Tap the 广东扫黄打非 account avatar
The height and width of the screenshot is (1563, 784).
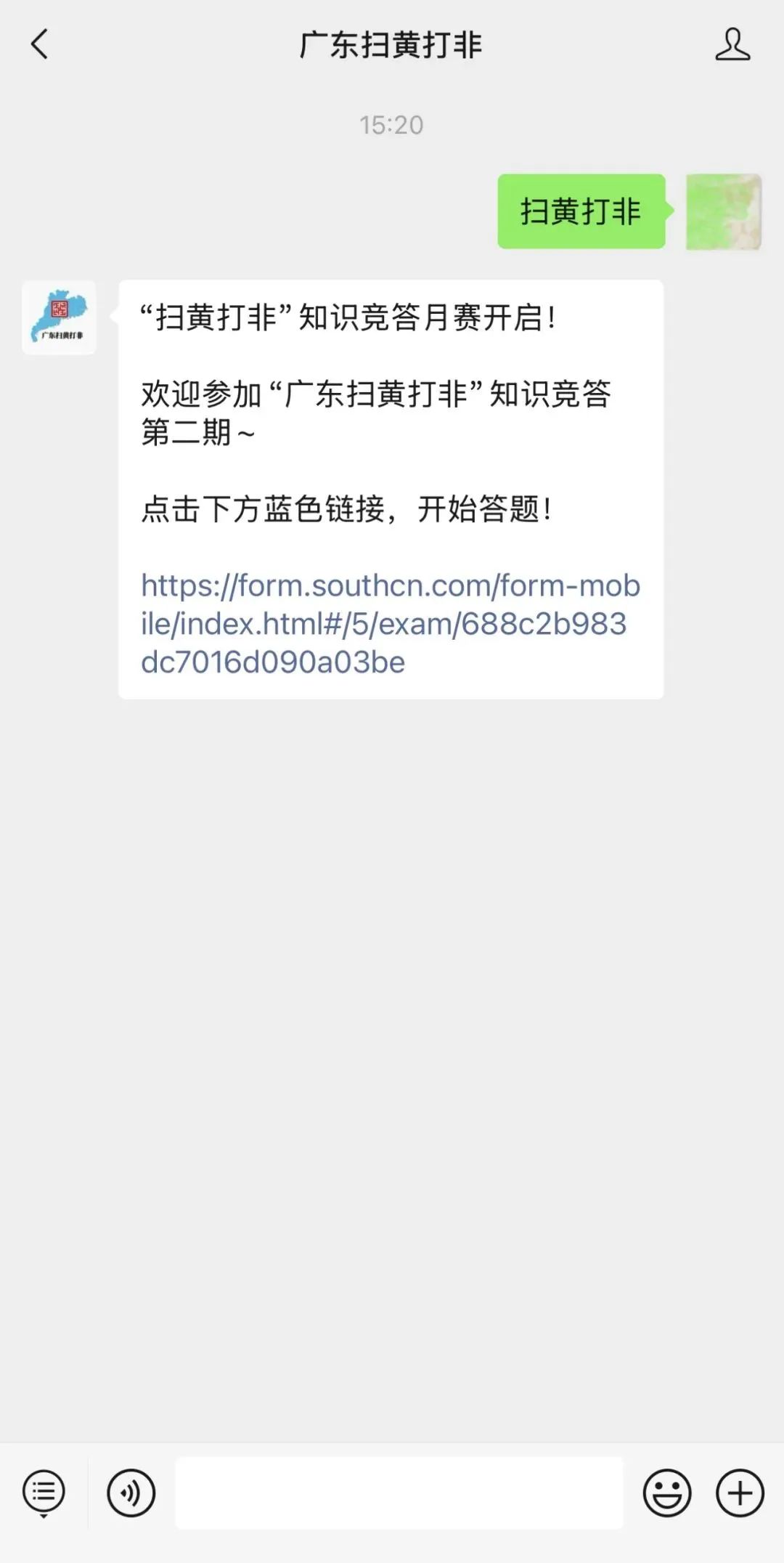(x=59, y=317)
